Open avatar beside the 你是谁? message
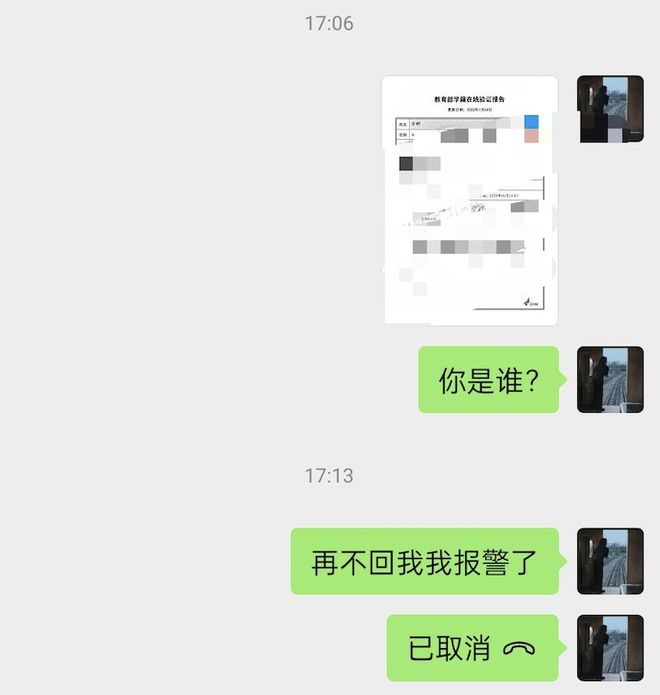Screen dimensions: 660x695 (610, 380)
